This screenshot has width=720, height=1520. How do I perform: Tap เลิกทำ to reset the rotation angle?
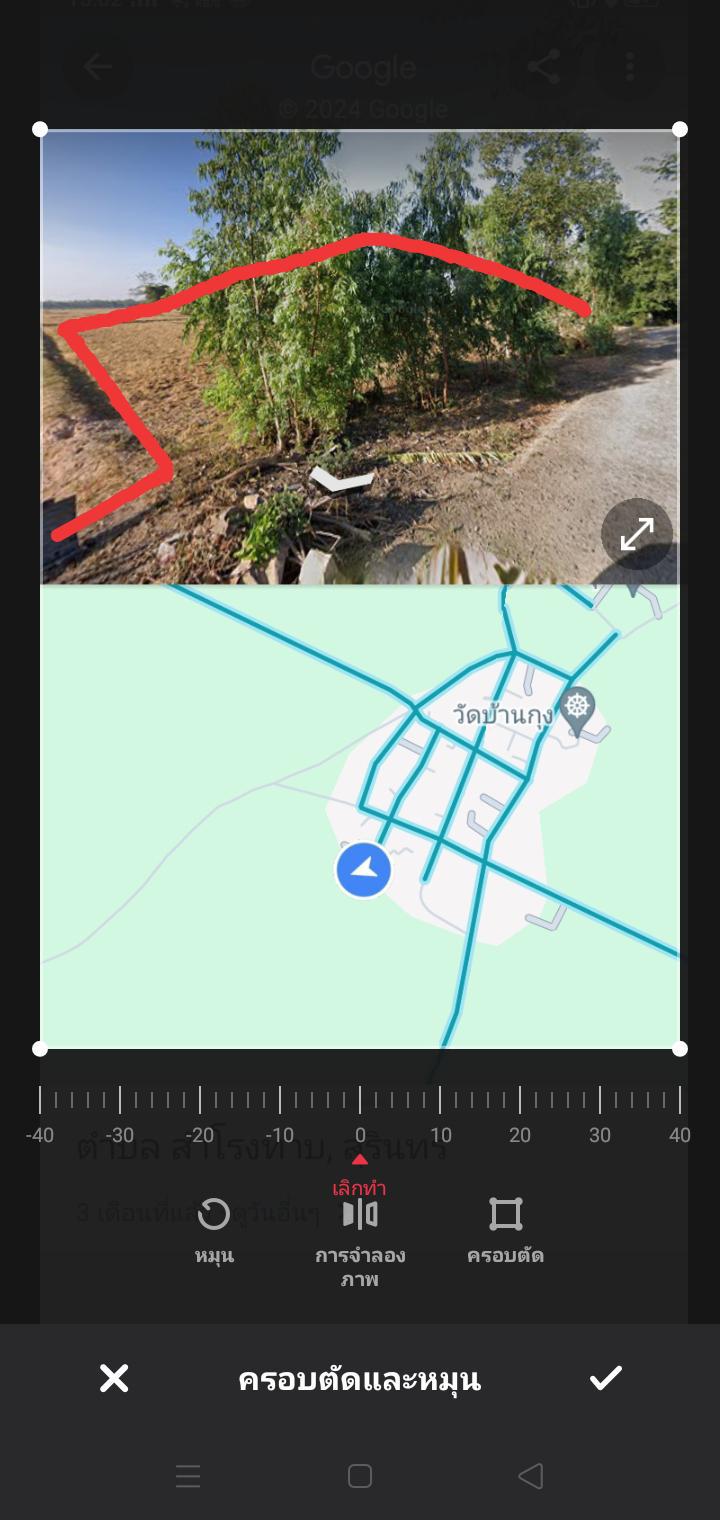[x=360, y=1188]
